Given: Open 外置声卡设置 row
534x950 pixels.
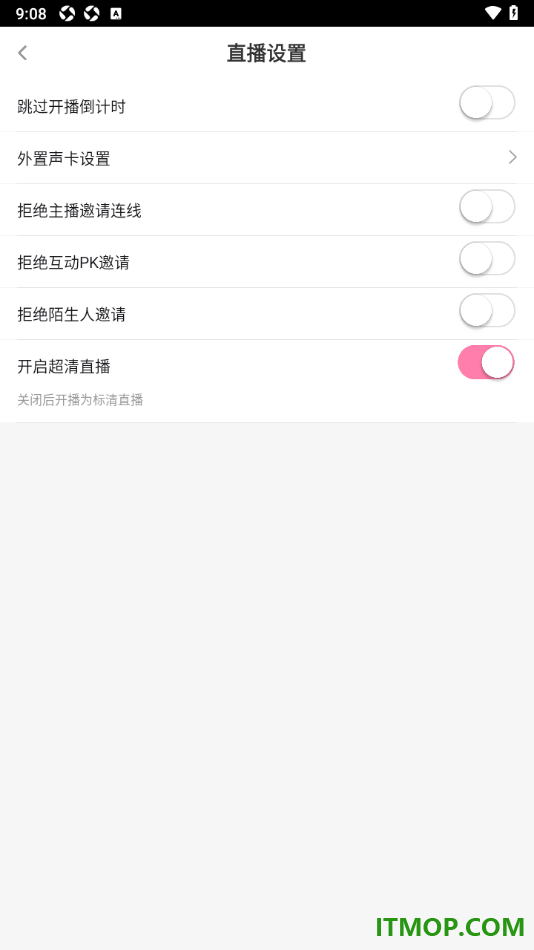Looking at the screenshot, I should 267,158.
